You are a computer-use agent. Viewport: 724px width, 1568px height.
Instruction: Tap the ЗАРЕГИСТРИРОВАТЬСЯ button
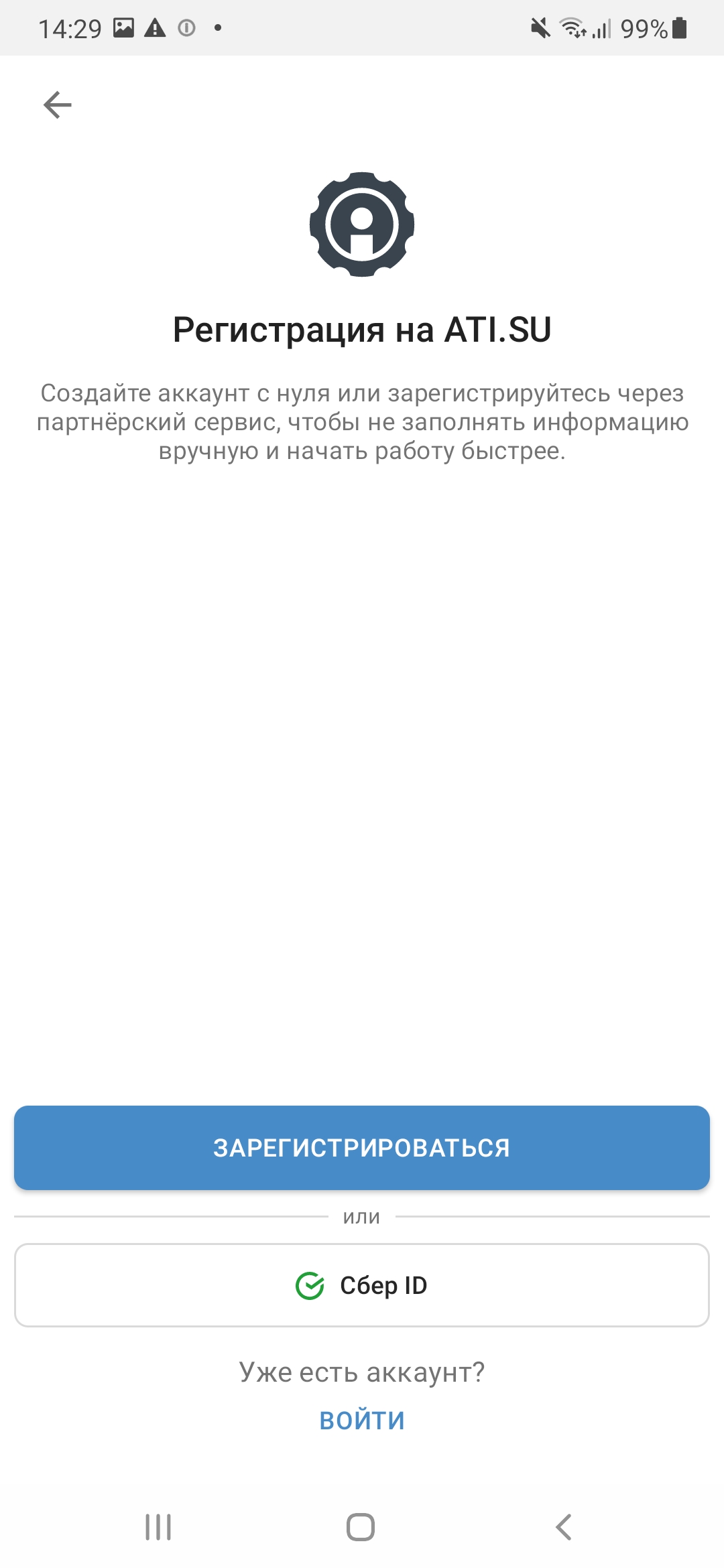[362, 1148]
